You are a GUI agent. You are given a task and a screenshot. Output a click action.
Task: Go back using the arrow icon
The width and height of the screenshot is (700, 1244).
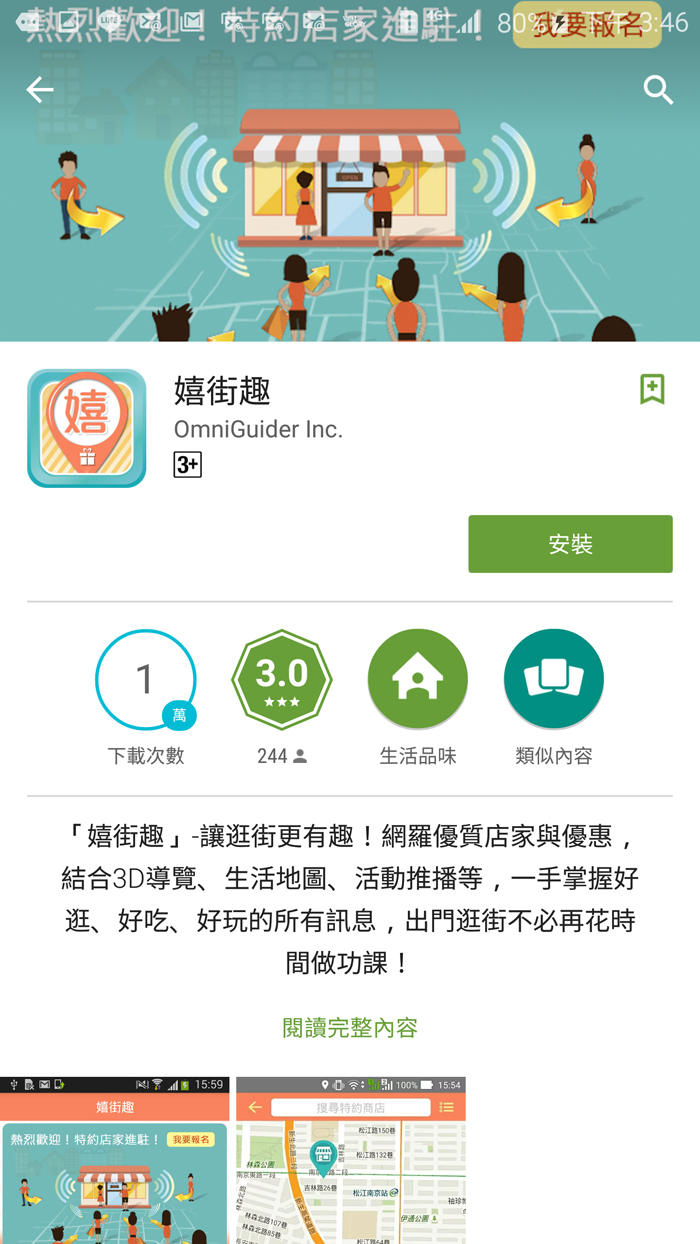tap(40, 90)
